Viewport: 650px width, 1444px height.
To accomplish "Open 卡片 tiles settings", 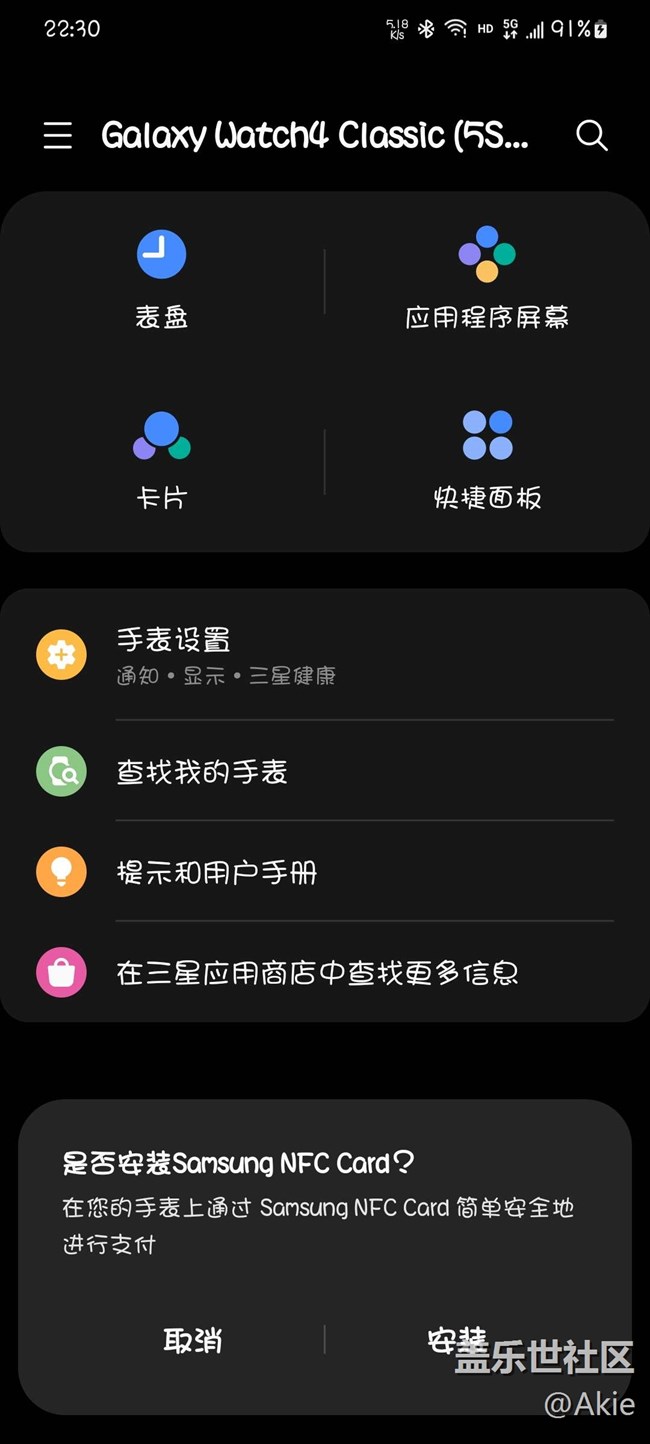I will [162, 460].
